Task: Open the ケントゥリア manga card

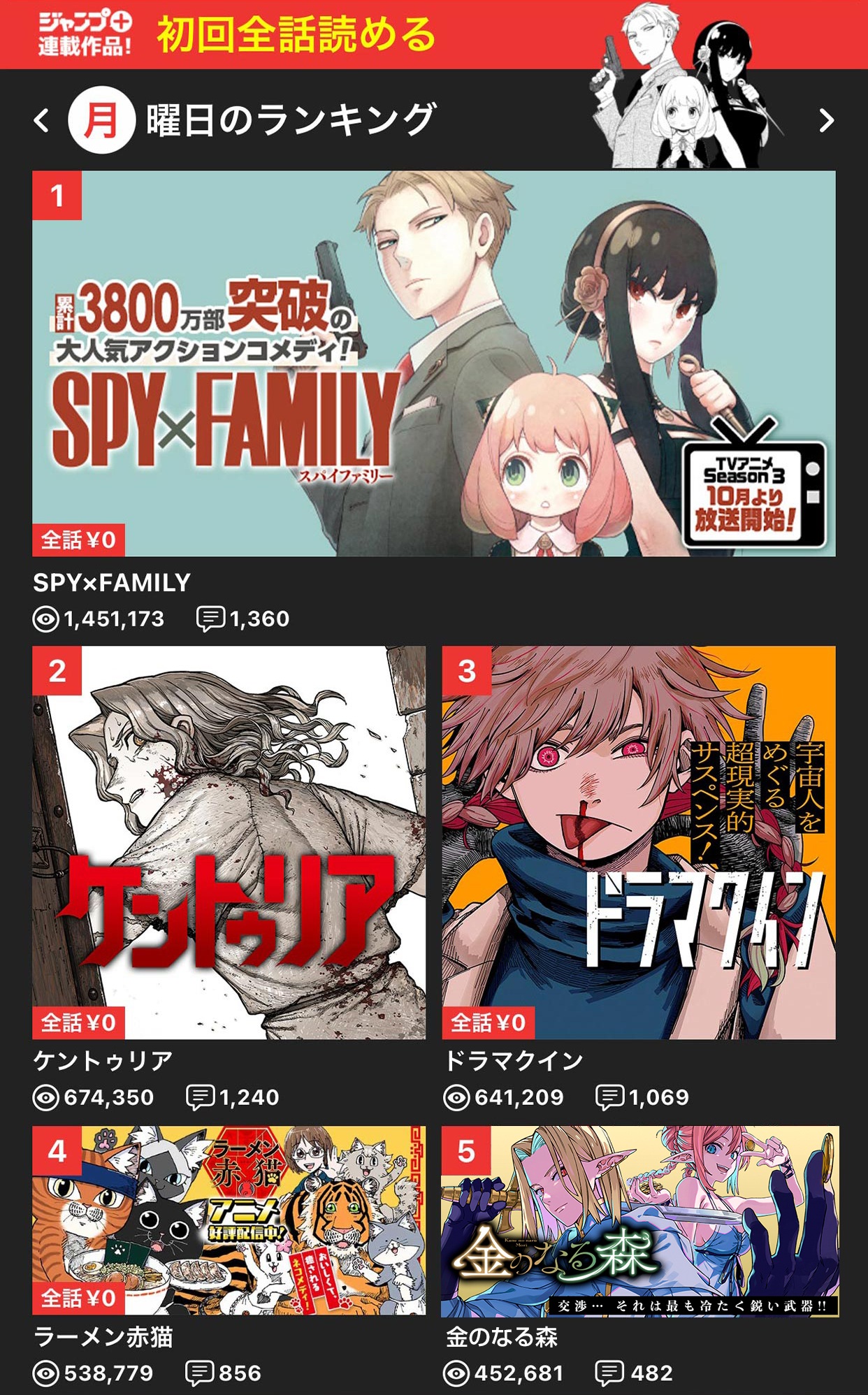Action: coord(229,842)
